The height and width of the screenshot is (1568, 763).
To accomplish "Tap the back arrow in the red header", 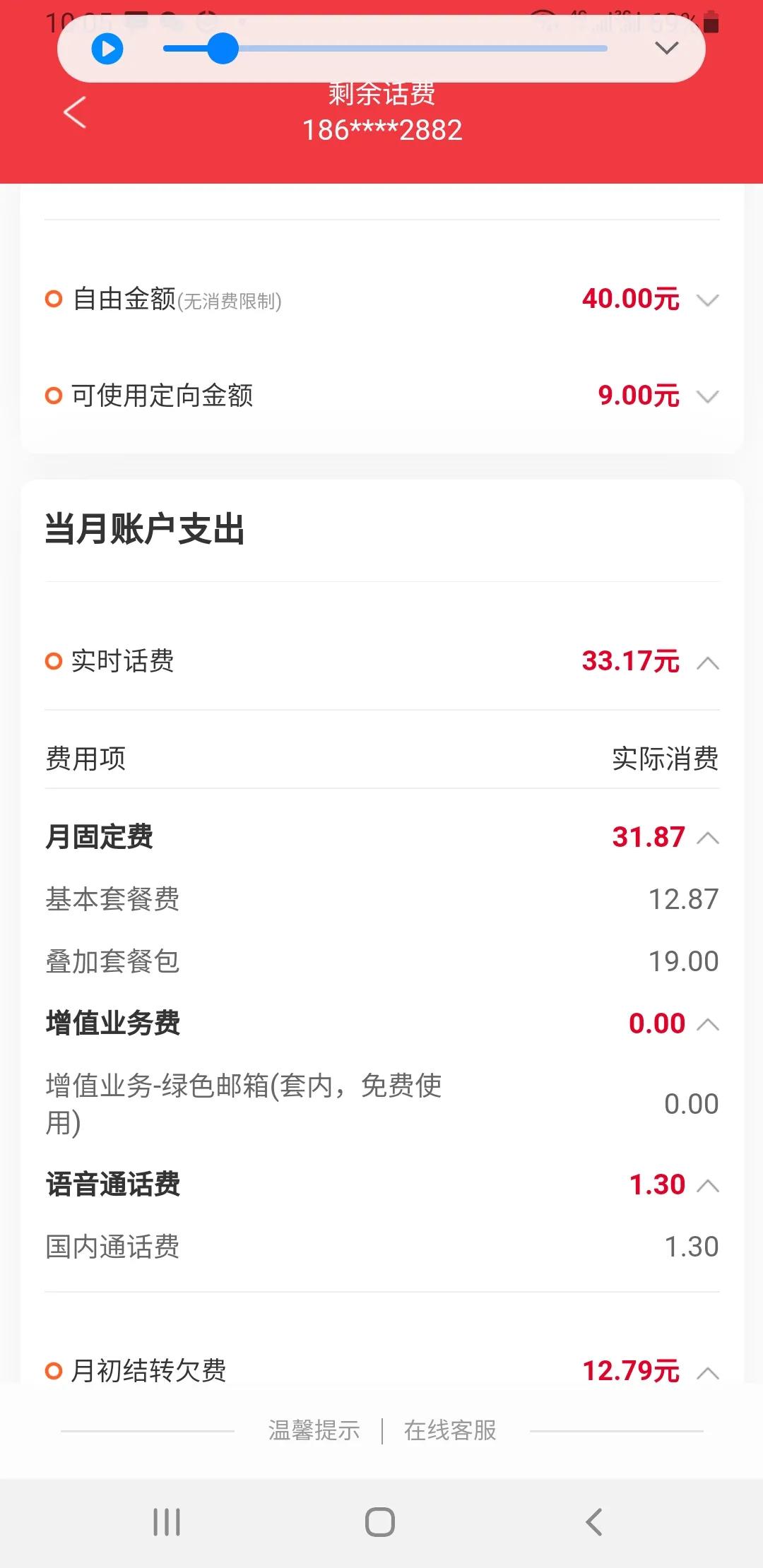I will [73, 113].
